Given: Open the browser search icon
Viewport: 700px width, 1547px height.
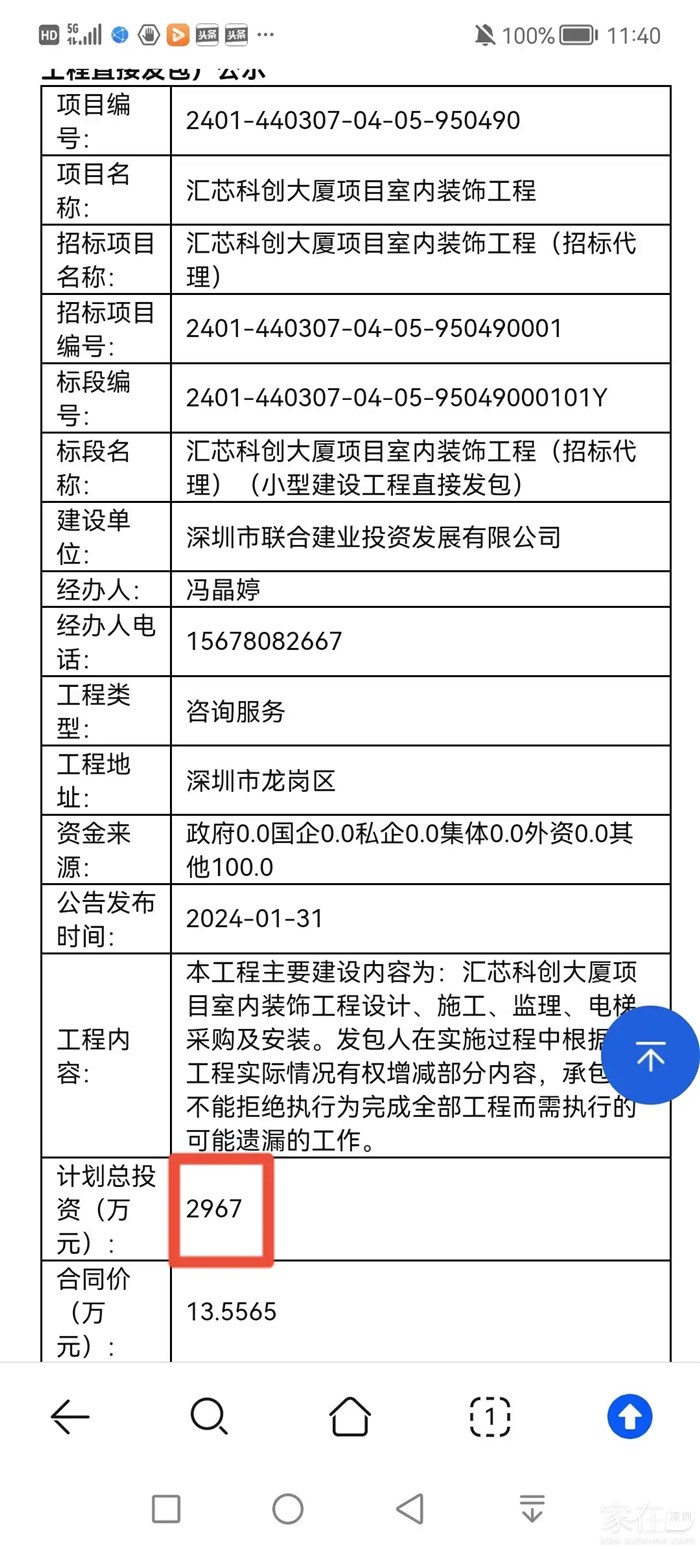Looking at the screenshot, I should coord(209,1416).
